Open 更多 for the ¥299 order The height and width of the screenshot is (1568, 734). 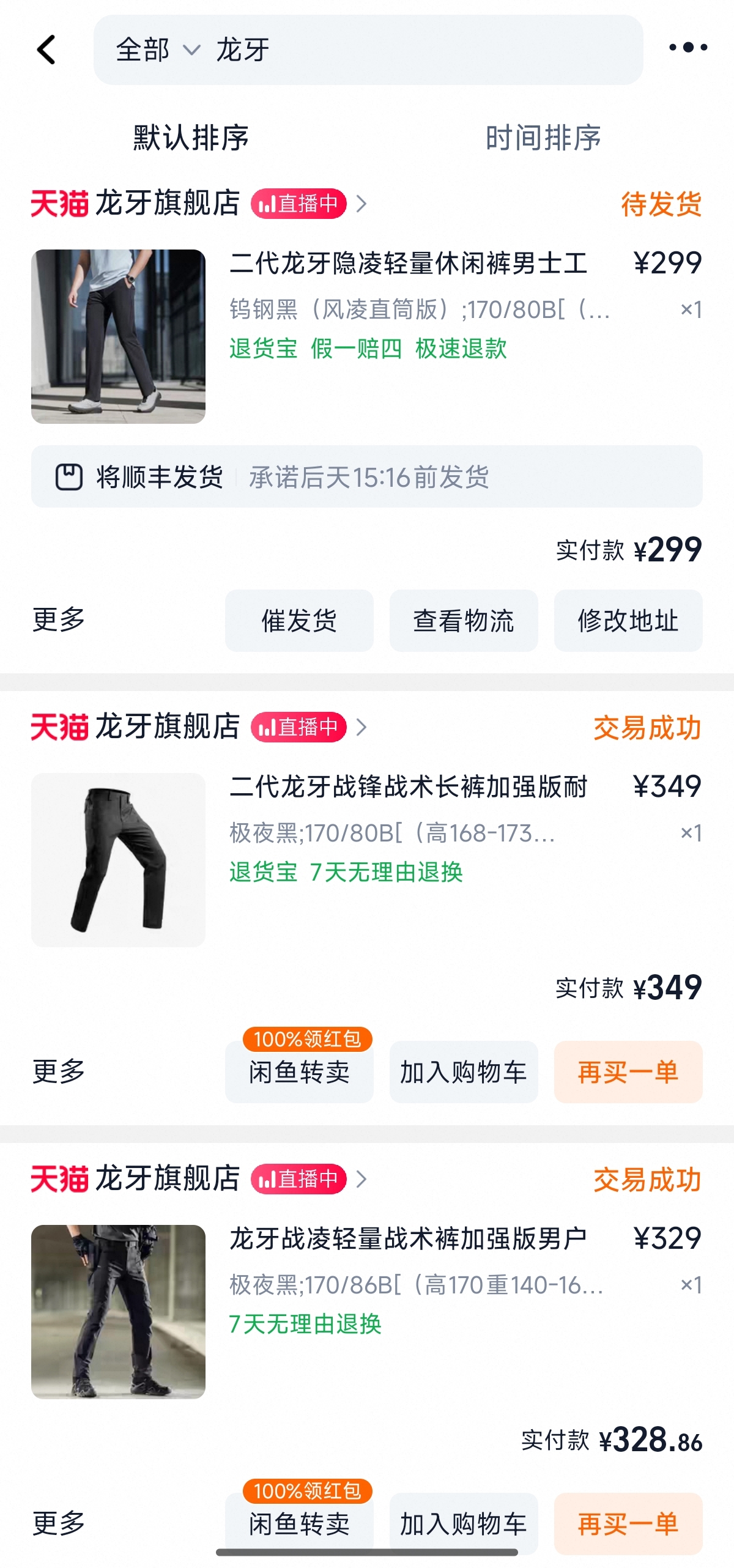tap(59, 619)
